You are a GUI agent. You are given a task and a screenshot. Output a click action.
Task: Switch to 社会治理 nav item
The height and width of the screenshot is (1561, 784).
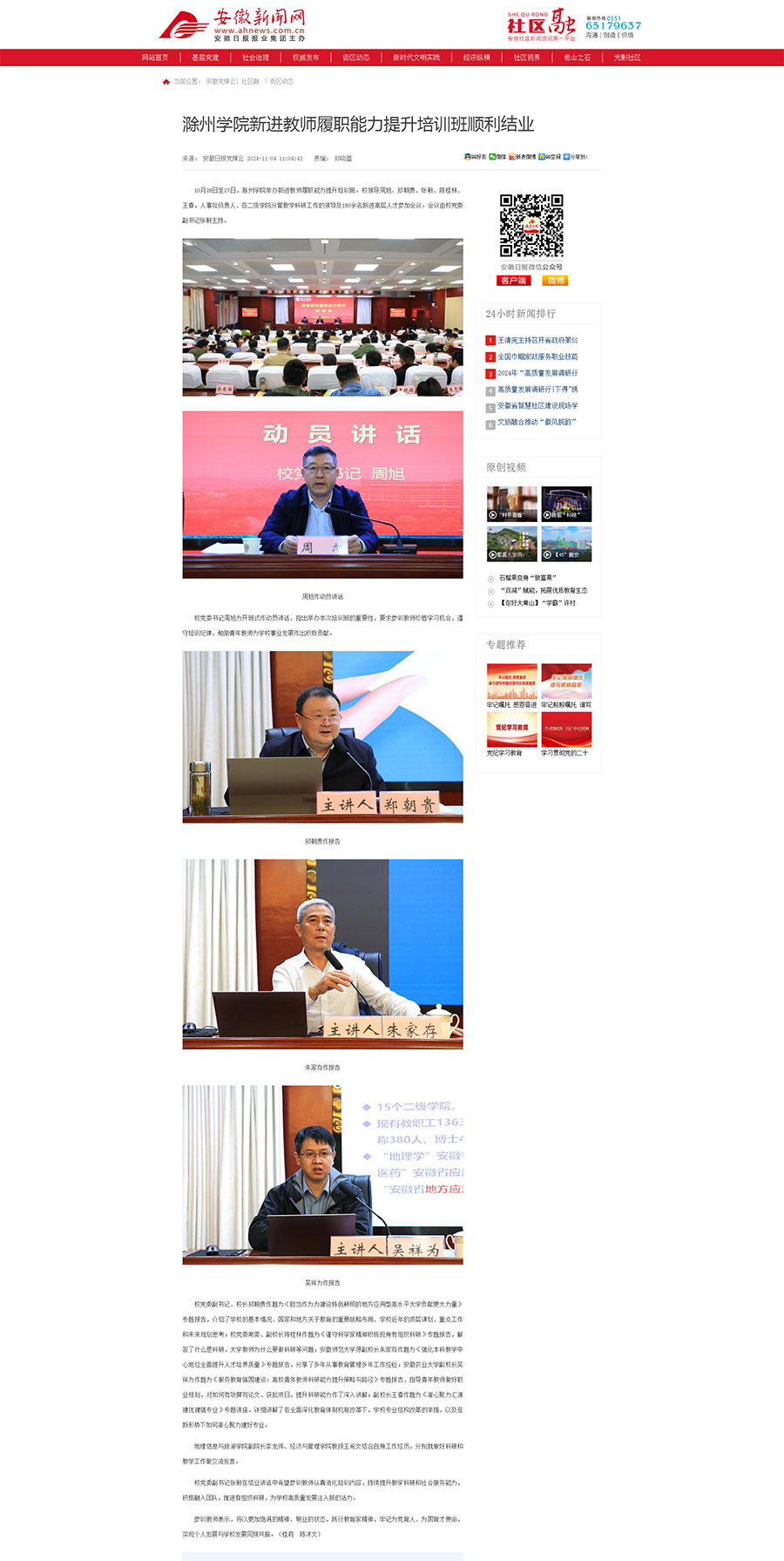point(255,58)
